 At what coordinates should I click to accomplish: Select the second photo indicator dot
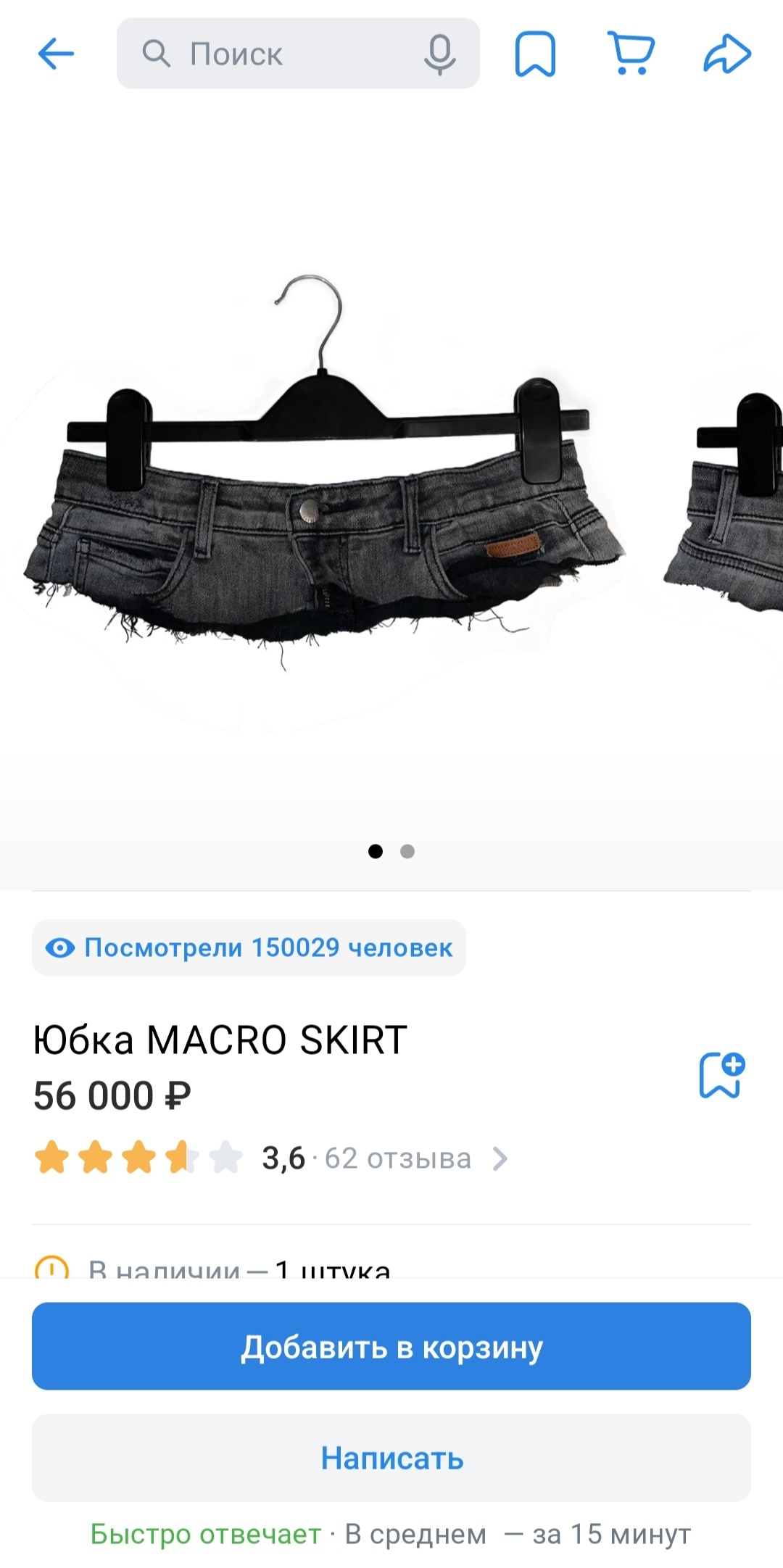click(407, 851)
